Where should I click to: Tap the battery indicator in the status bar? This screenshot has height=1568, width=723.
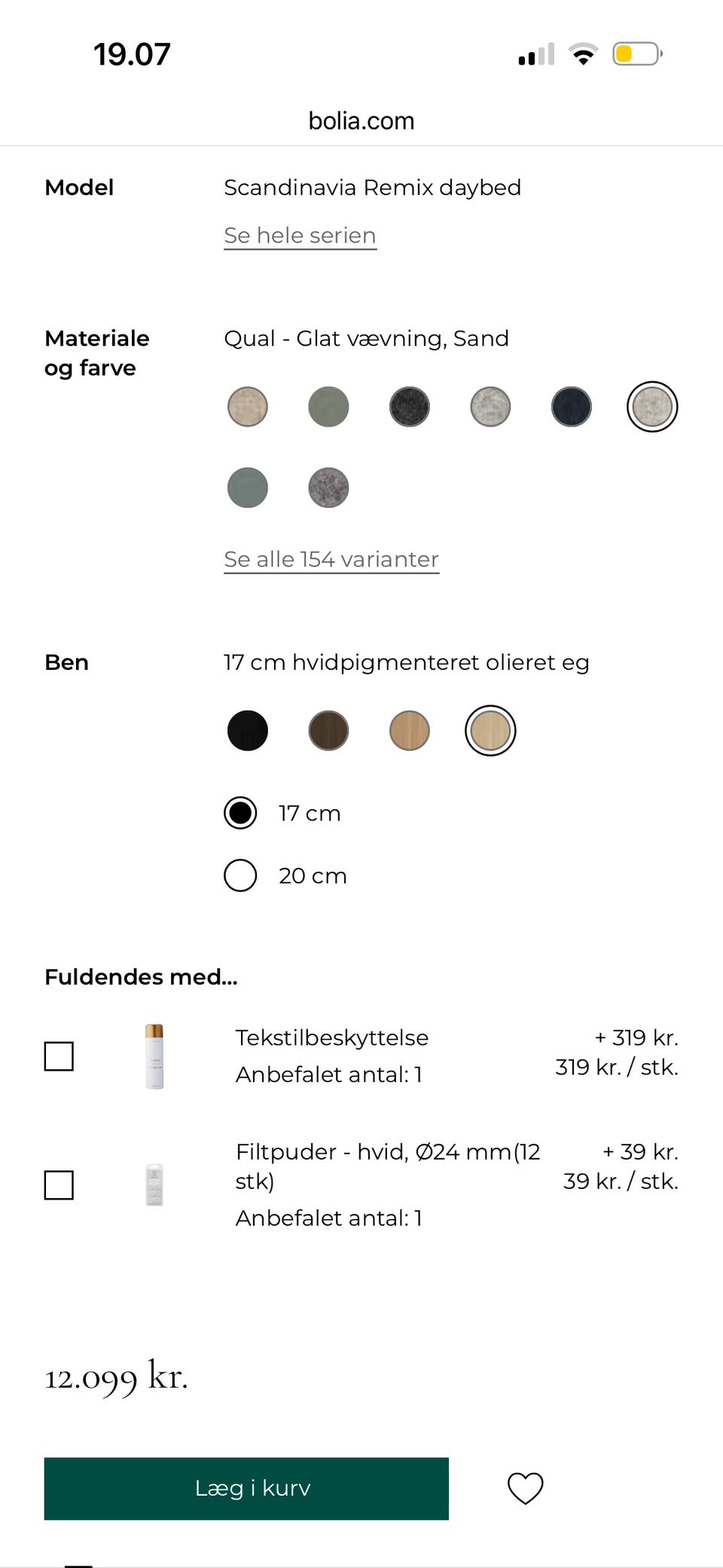click(636, 53)
